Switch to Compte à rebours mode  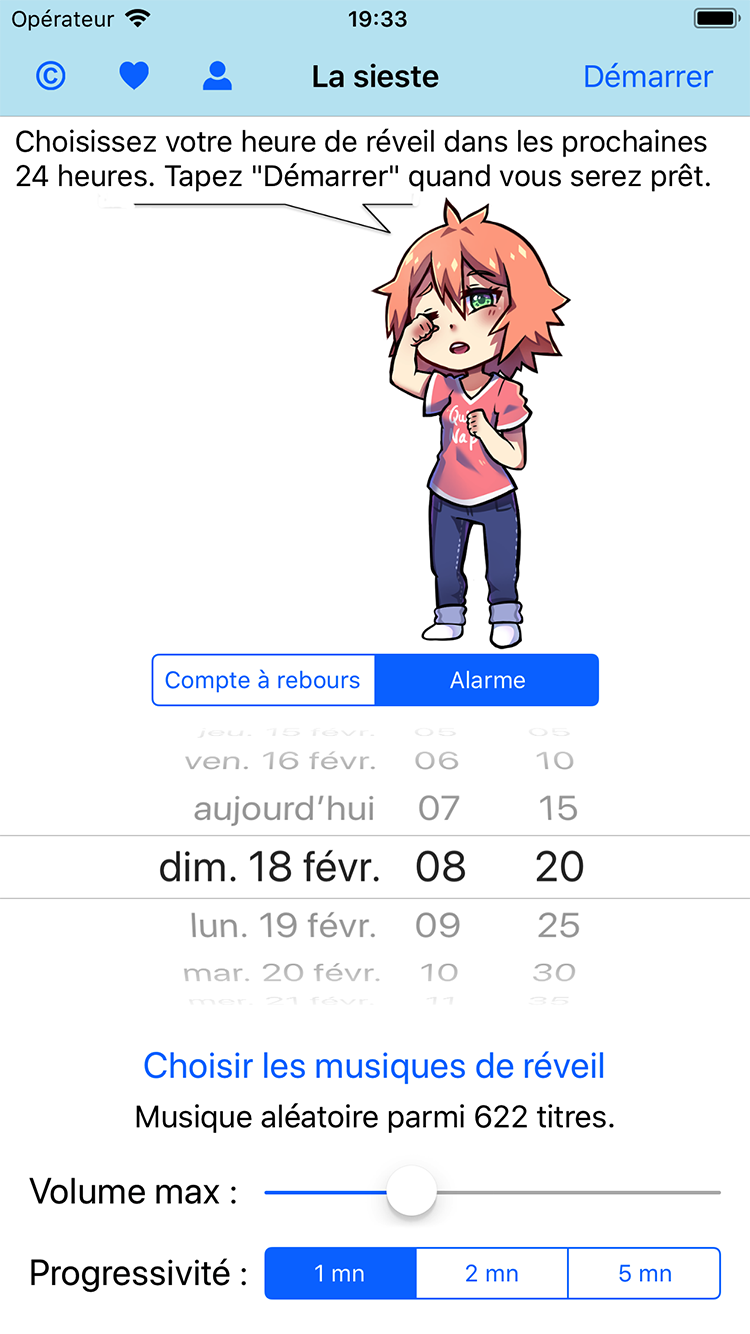263,680
